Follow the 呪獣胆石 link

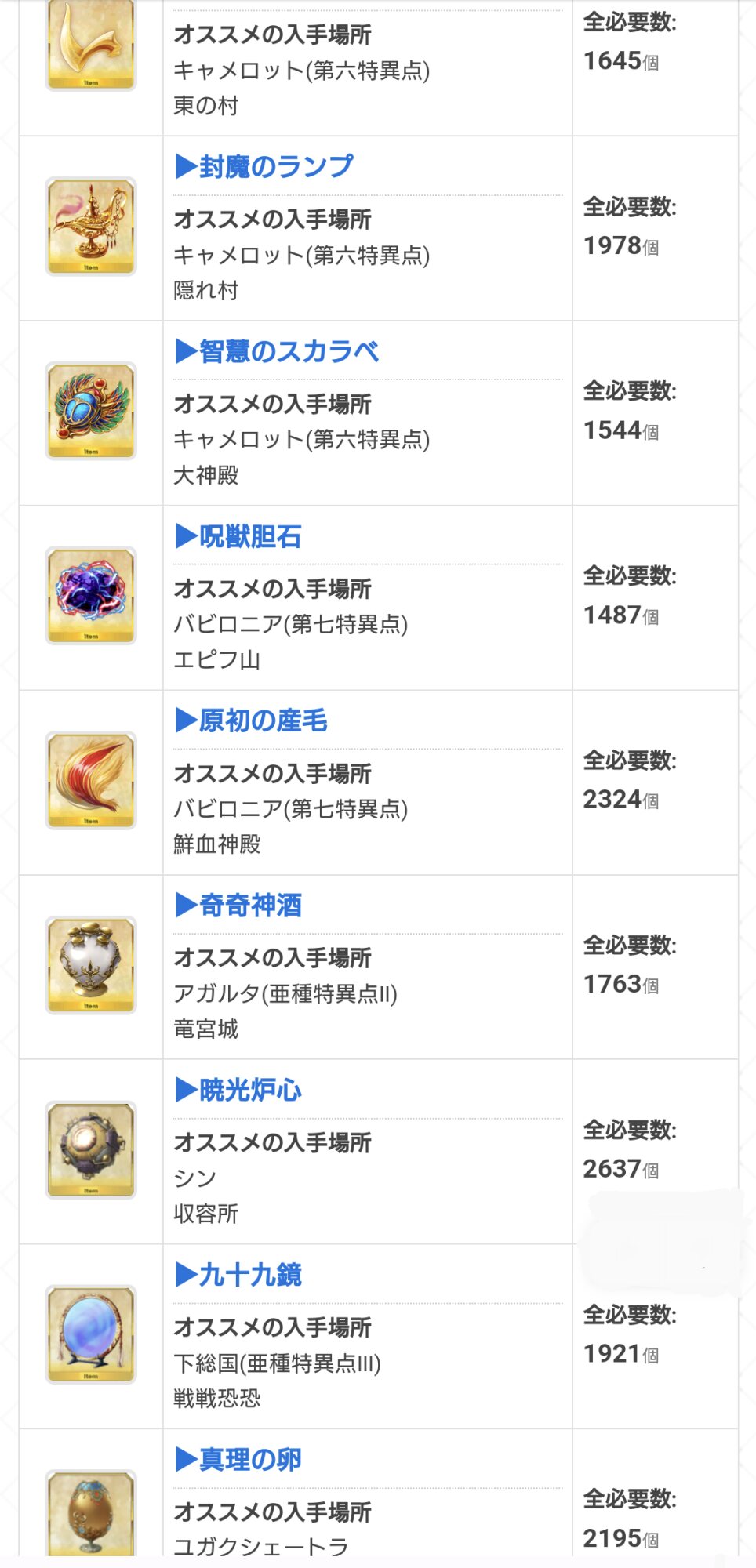click(x=239, y=536)
